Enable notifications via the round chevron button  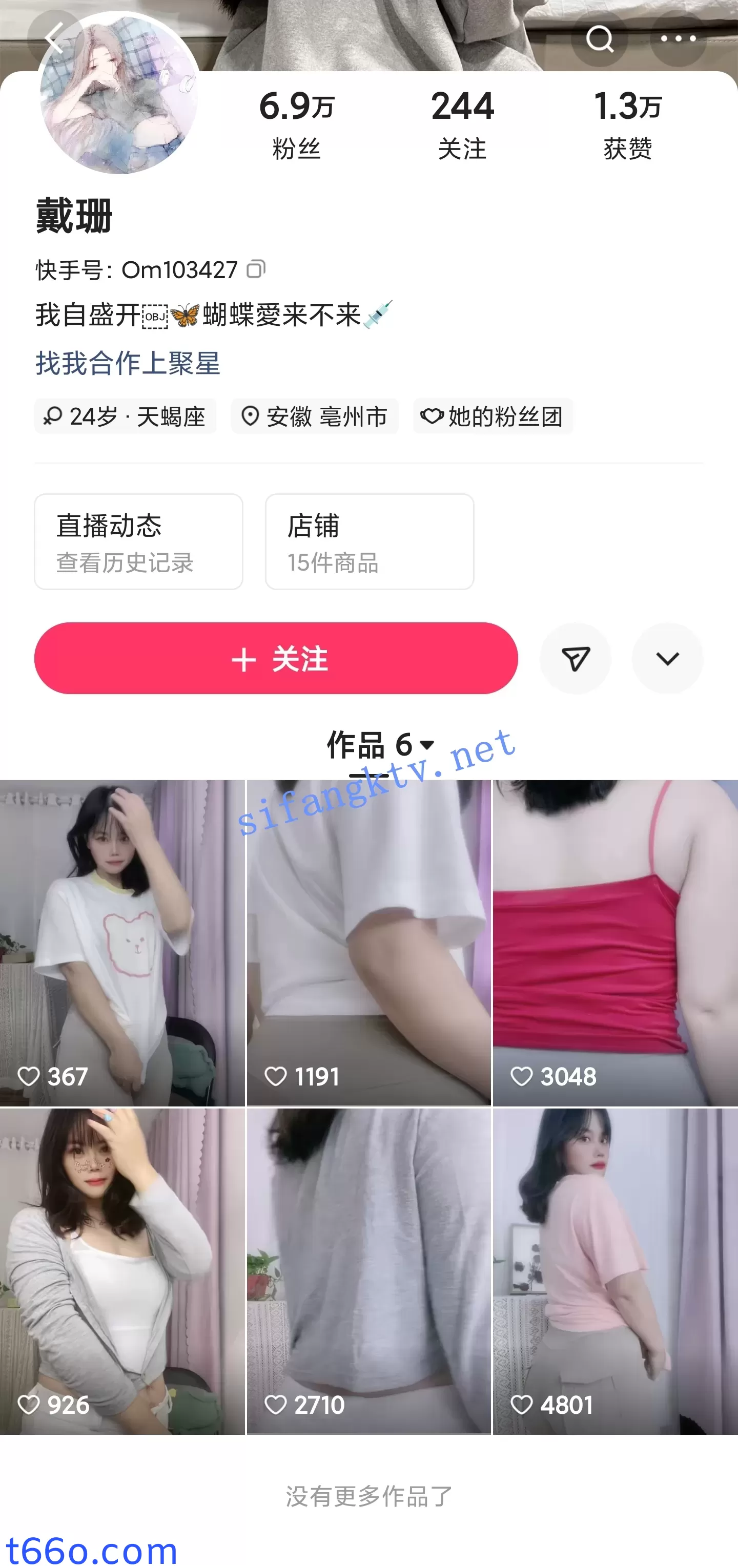667,658
